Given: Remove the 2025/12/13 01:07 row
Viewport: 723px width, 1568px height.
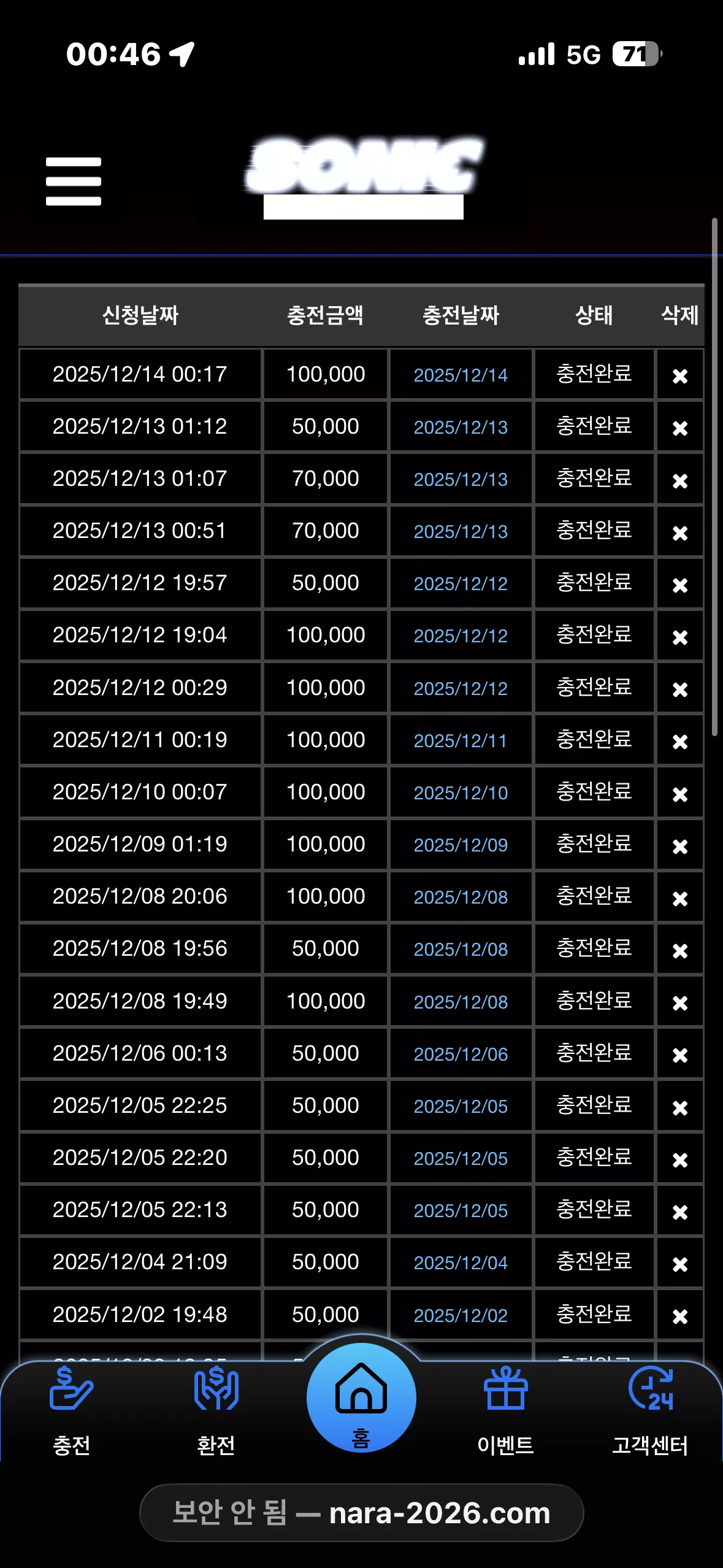Looking at the screenshot, I should pyautogui.click(x=679, y=480).
